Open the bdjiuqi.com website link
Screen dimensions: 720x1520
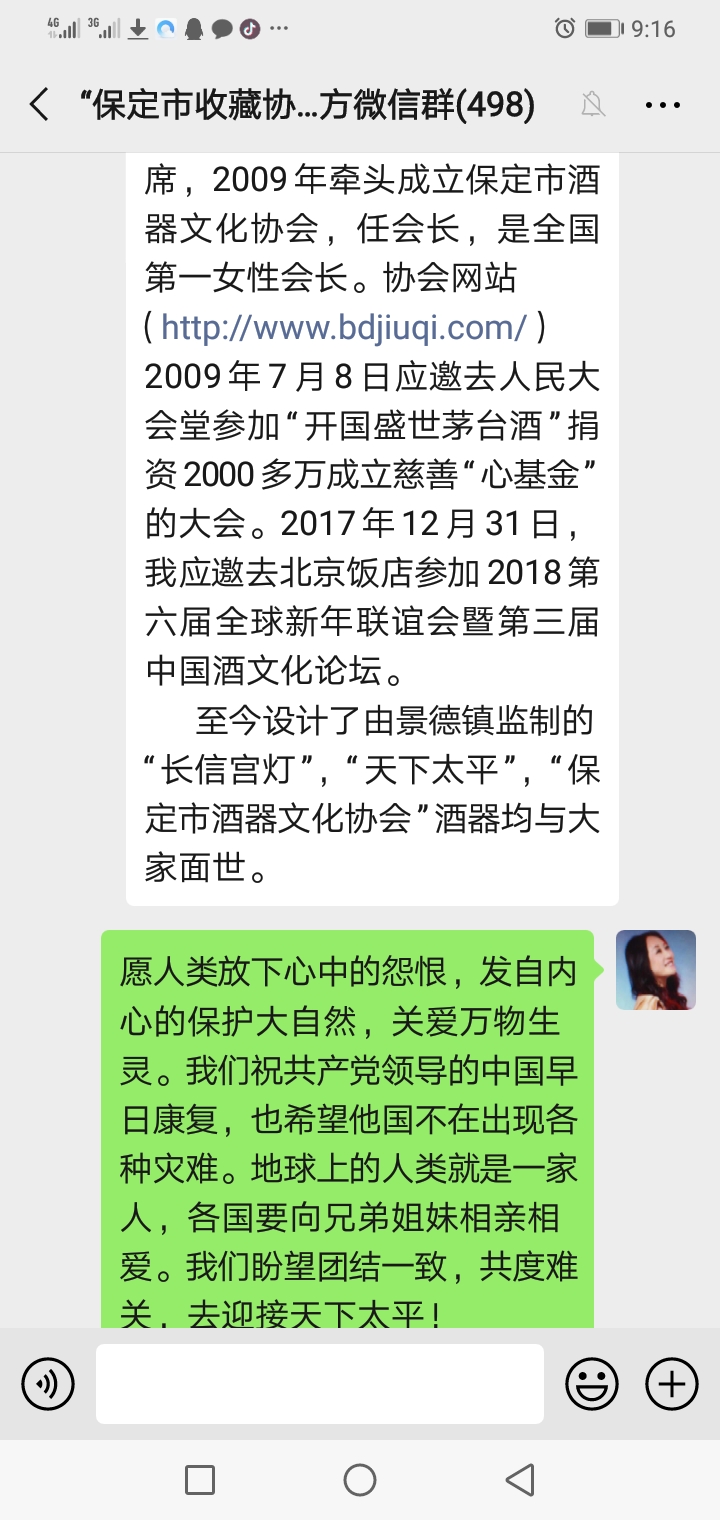click(344, 327)
